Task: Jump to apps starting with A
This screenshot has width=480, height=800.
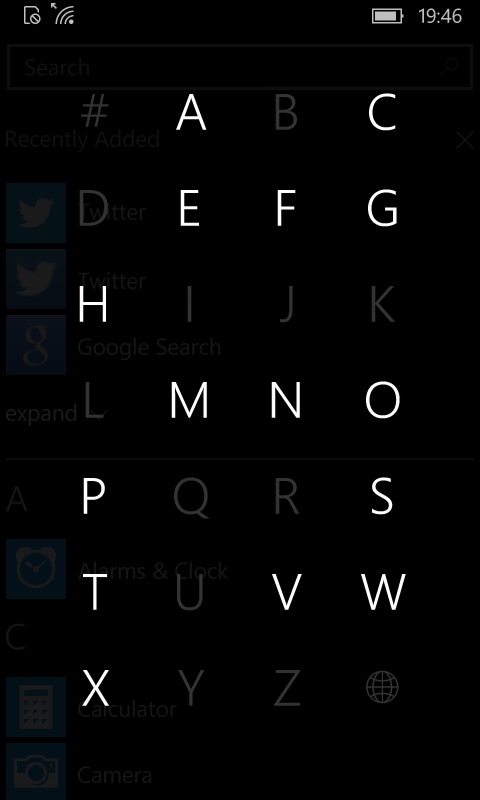Action: click(191, 112)
